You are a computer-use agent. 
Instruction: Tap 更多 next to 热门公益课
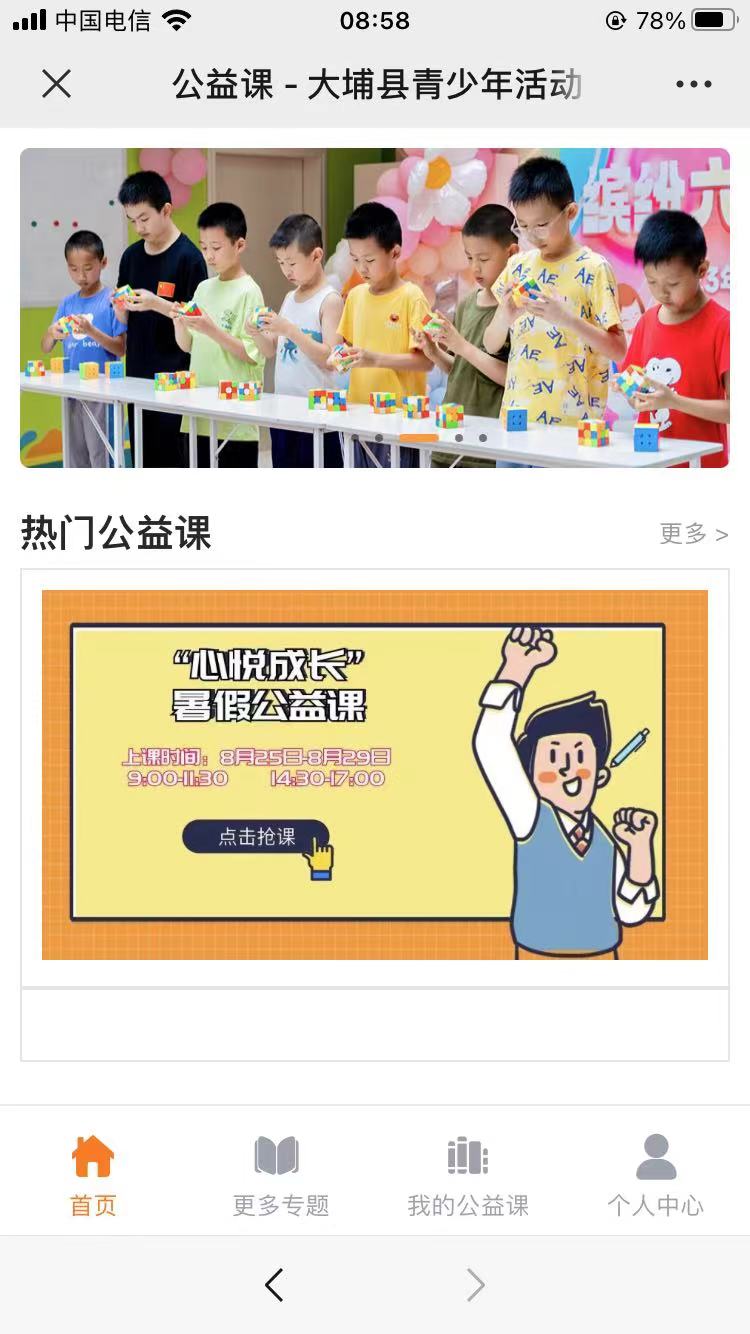[693, 534]
